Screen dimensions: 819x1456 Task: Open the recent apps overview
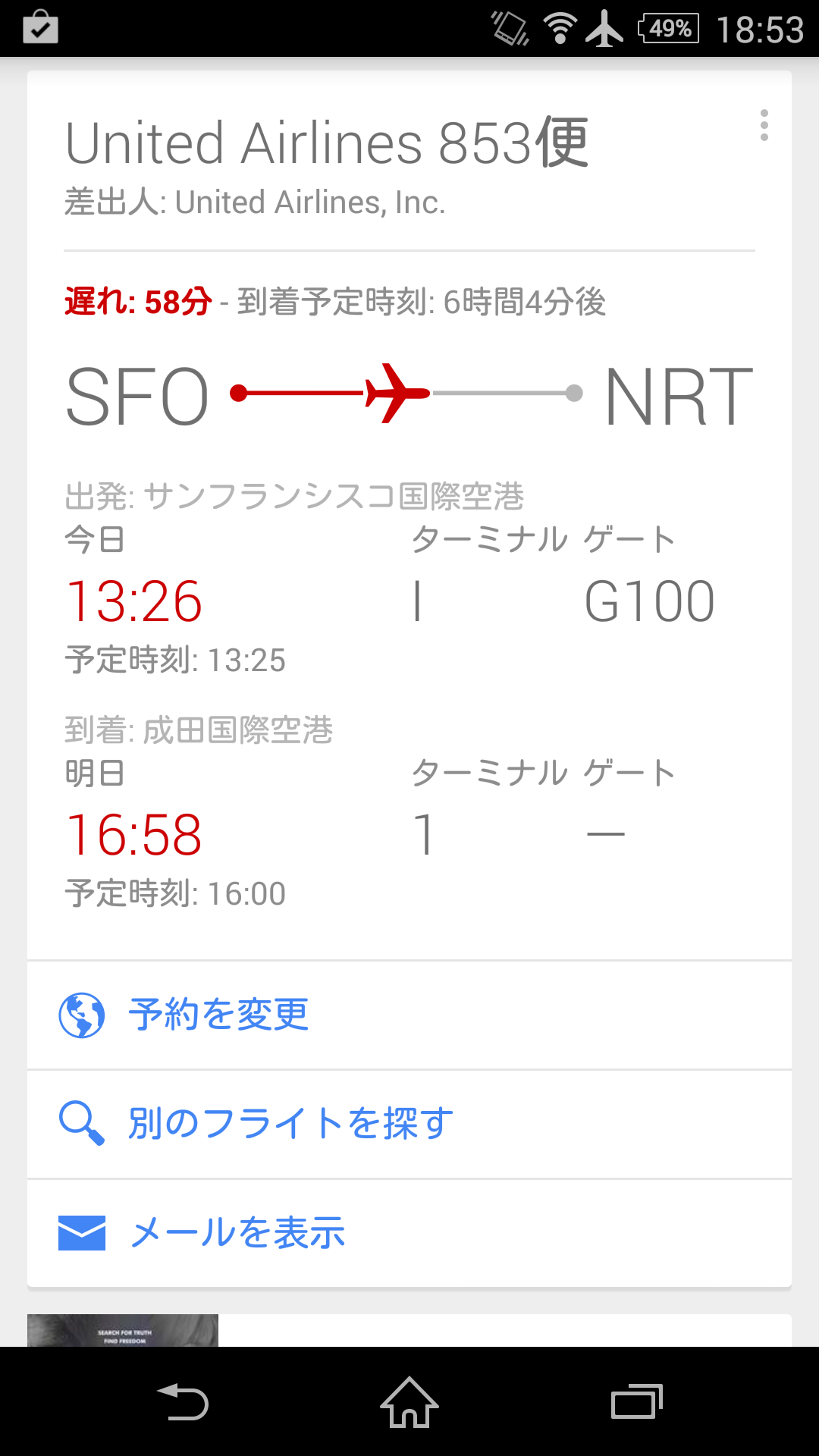(x=637, y=1402)
